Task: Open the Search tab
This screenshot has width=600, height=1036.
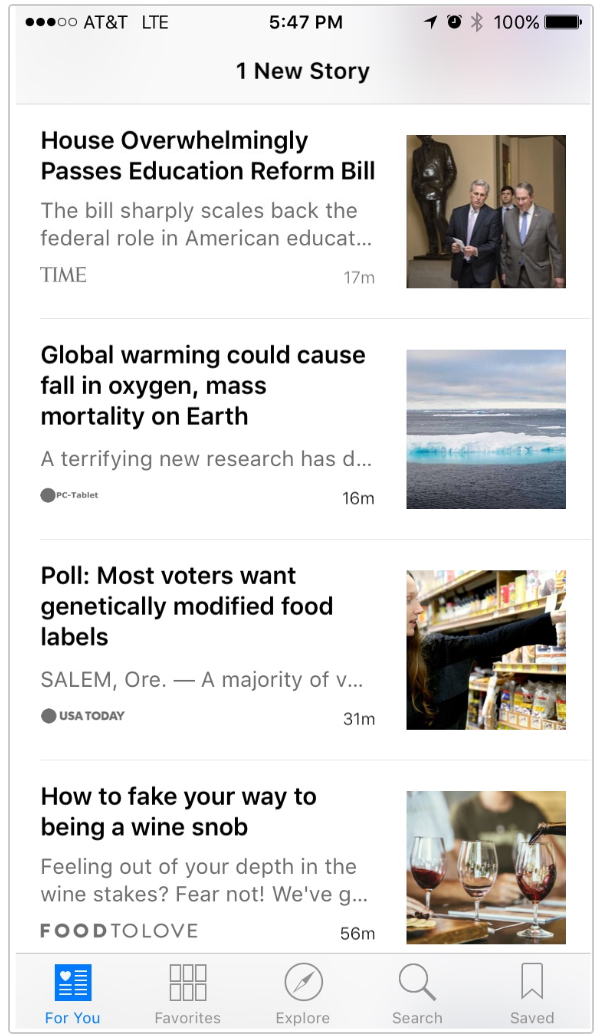Action: (417, 994)
